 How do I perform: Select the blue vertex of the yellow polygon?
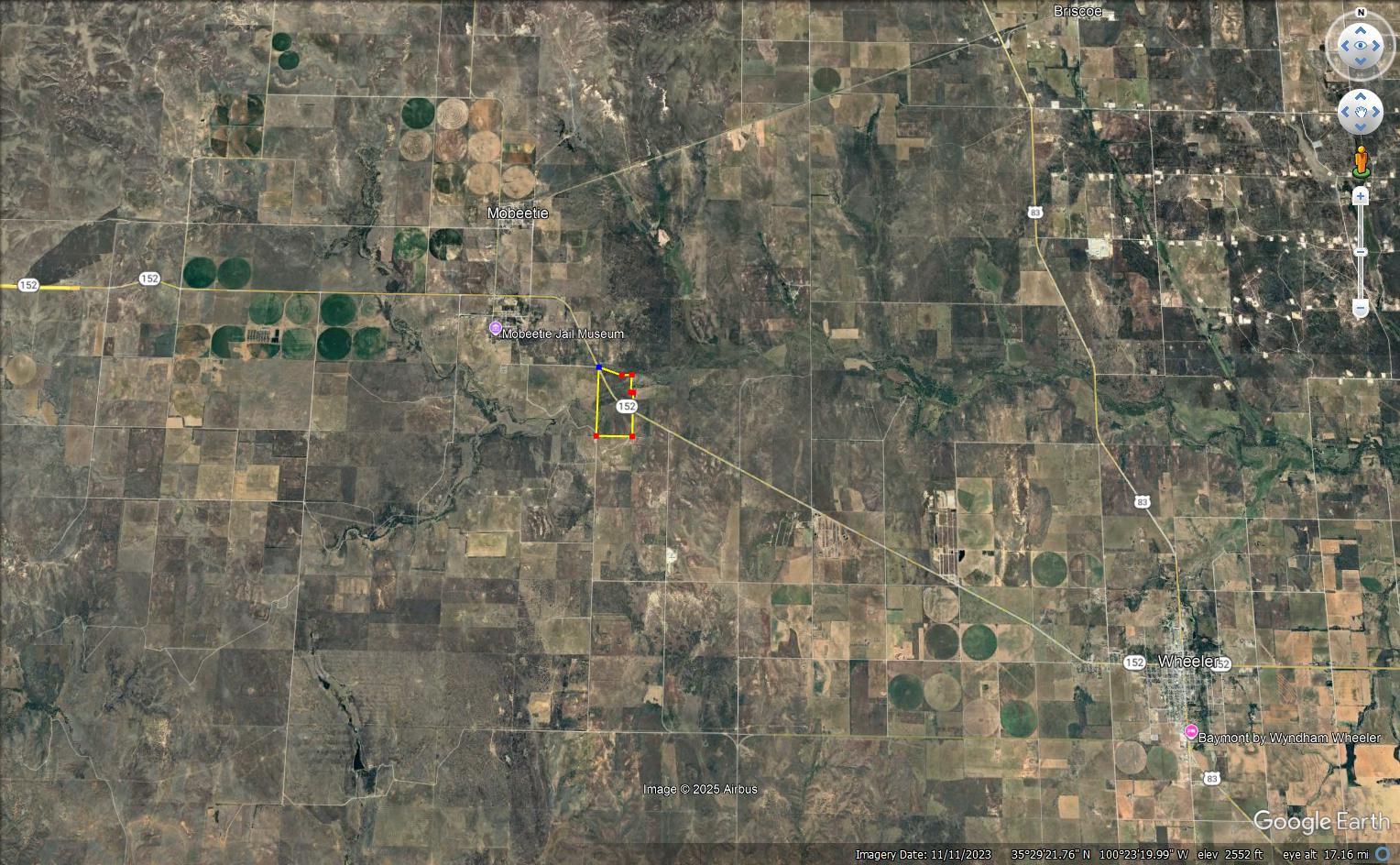click(598, 367)
